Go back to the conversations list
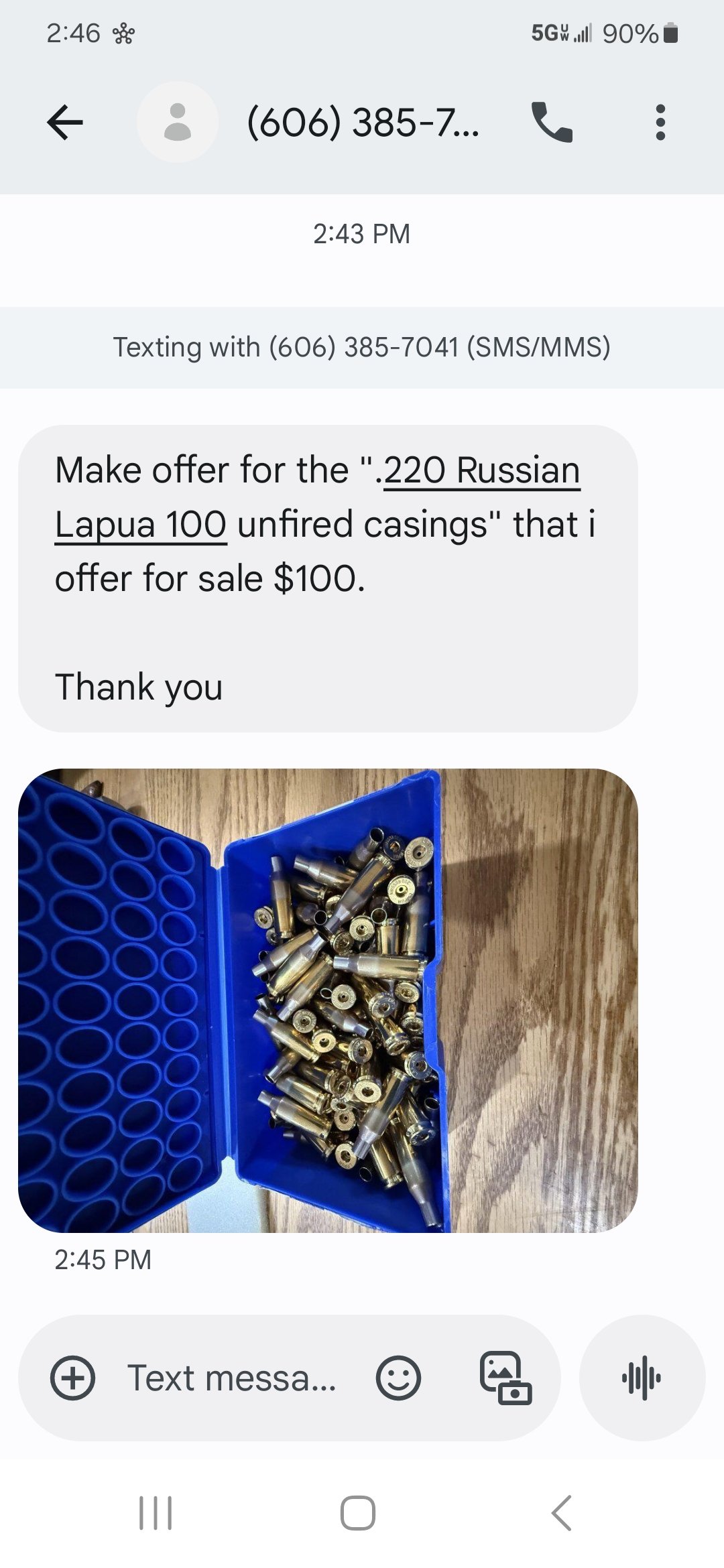The width and height of the screenshot is (724, 1568). 65,123
